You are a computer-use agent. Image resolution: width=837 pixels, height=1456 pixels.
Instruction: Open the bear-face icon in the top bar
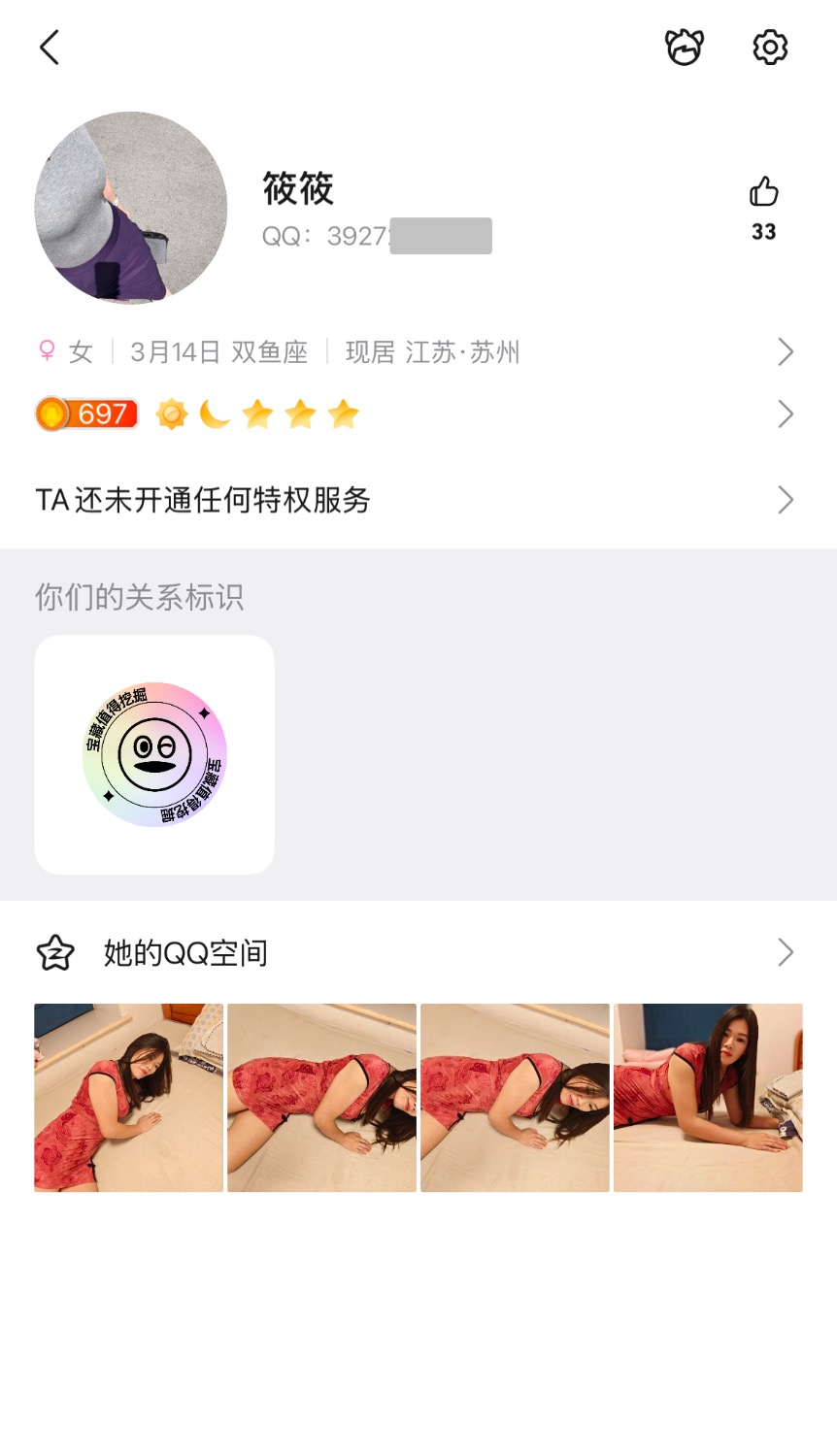(685, 47)
